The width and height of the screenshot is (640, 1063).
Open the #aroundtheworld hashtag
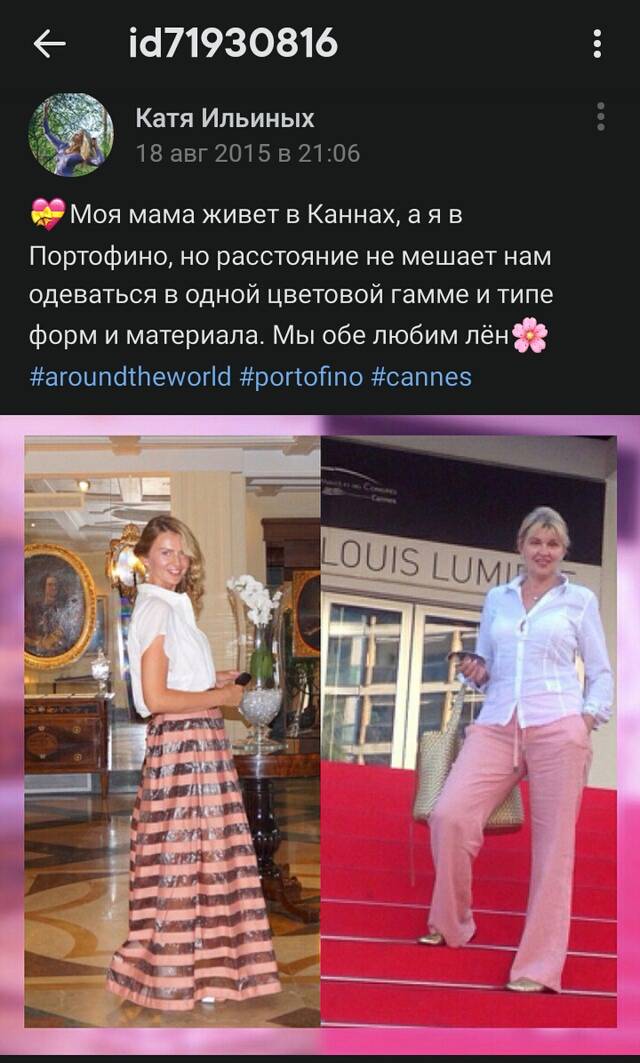130,376
